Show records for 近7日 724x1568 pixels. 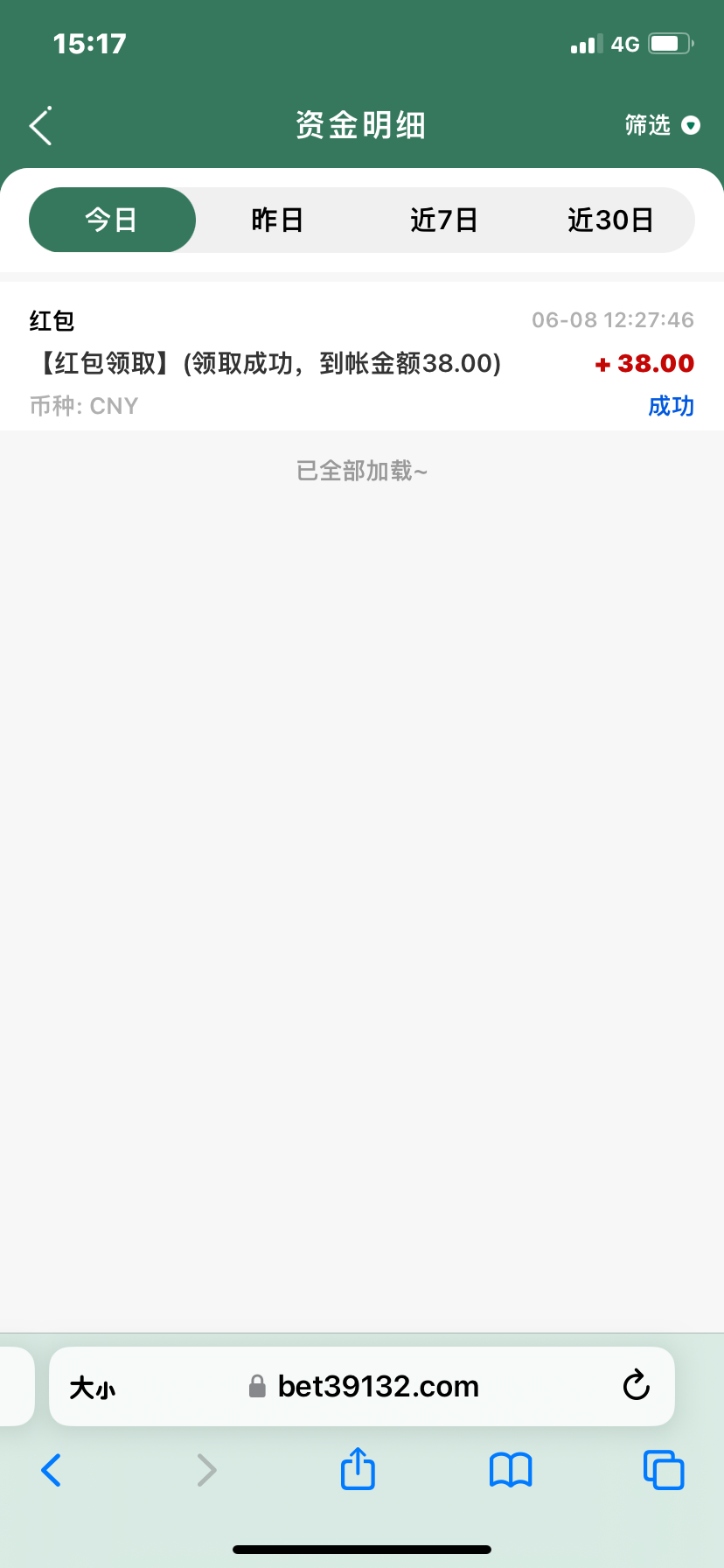point(444,220)
